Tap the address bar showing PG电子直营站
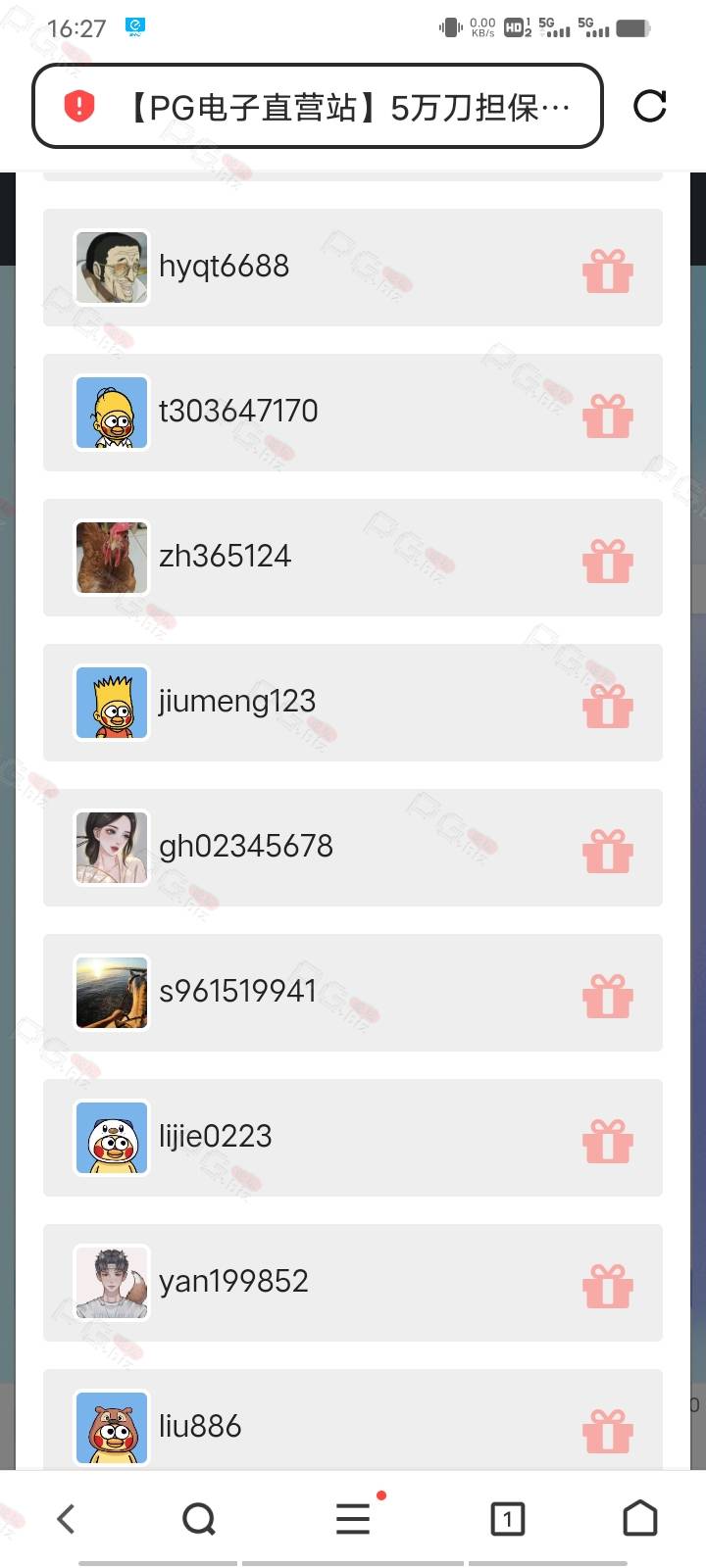The width and height of the screenshot is (706, 1568). point(318,106)
